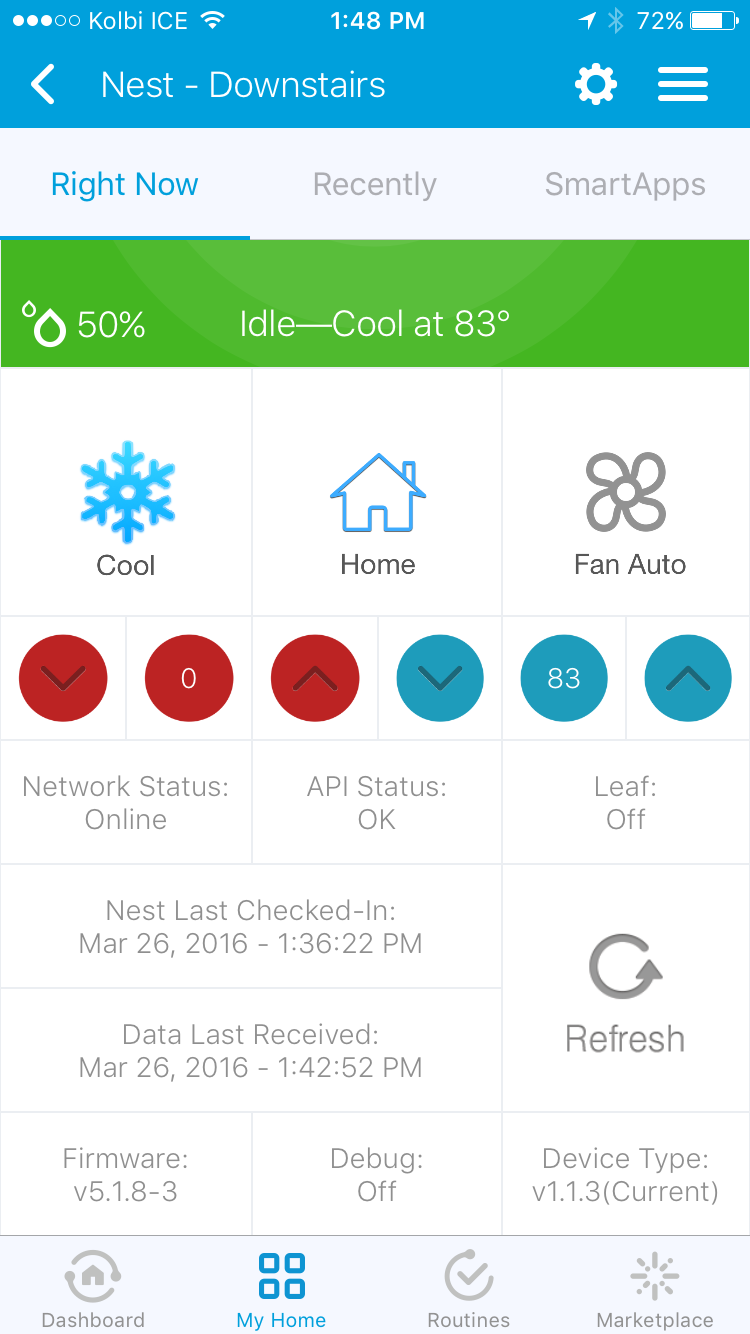
Task: Lower the heat setpoint with red down arrow
Action: pyautogui.click(x=63, y=678)
